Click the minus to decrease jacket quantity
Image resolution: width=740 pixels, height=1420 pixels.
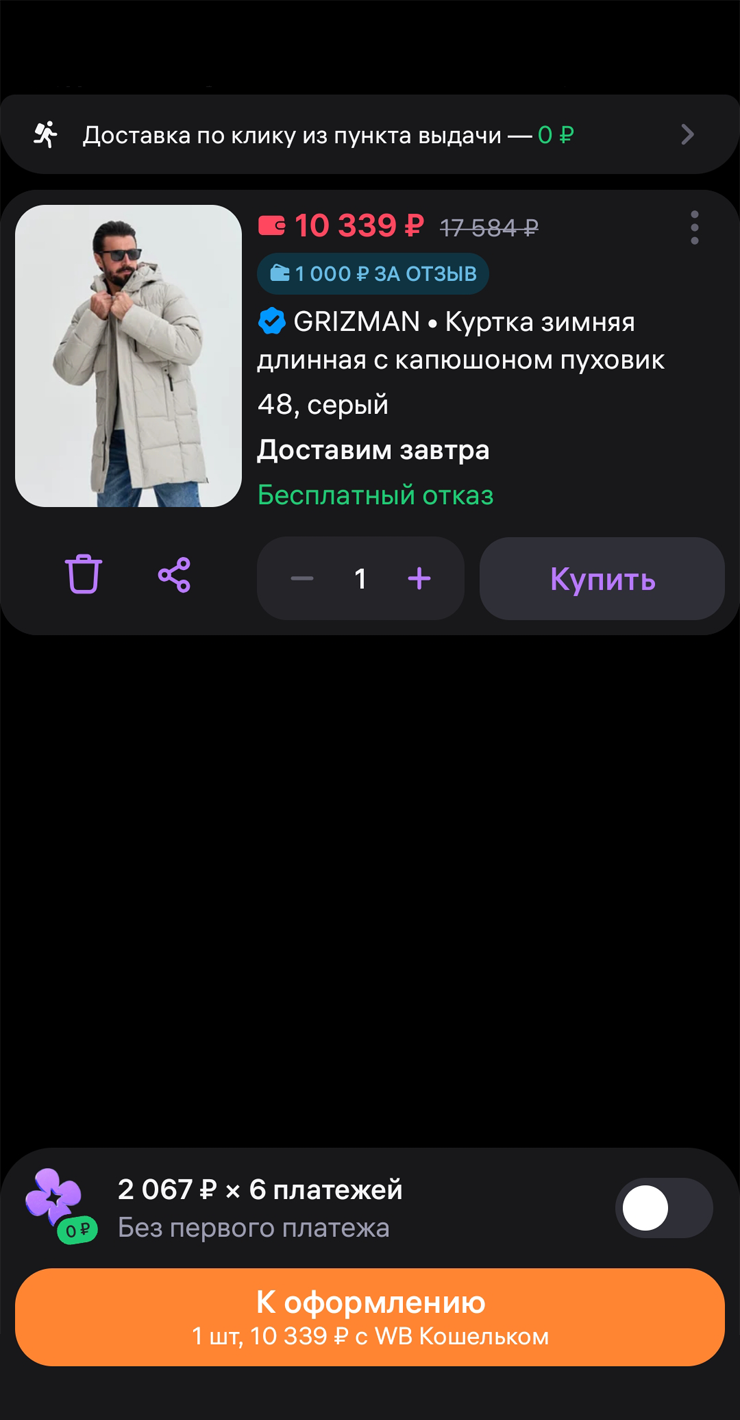pyautogui.click(x=301, y=578)
